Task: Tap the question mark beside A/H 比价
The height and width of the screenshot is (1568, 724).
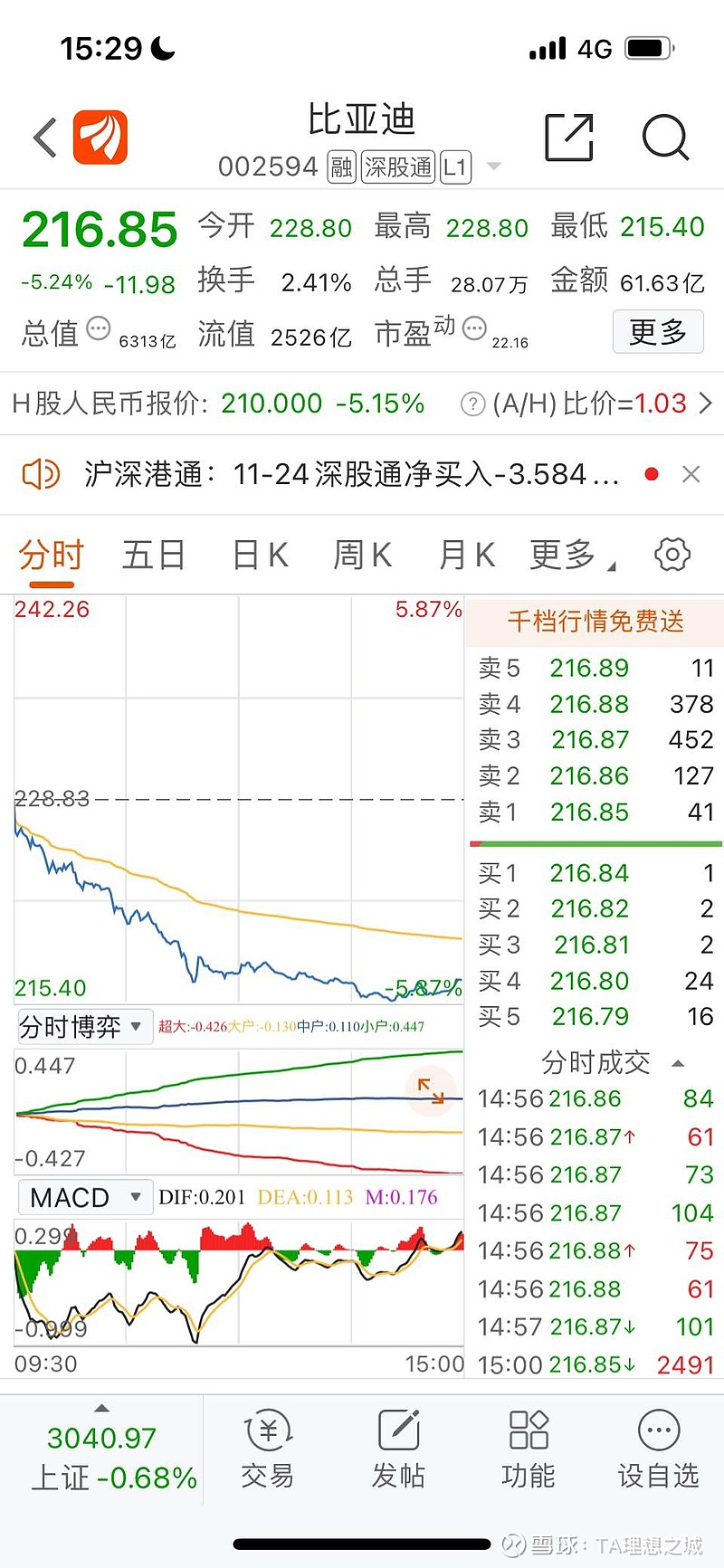Action: [x=472, y=404]
